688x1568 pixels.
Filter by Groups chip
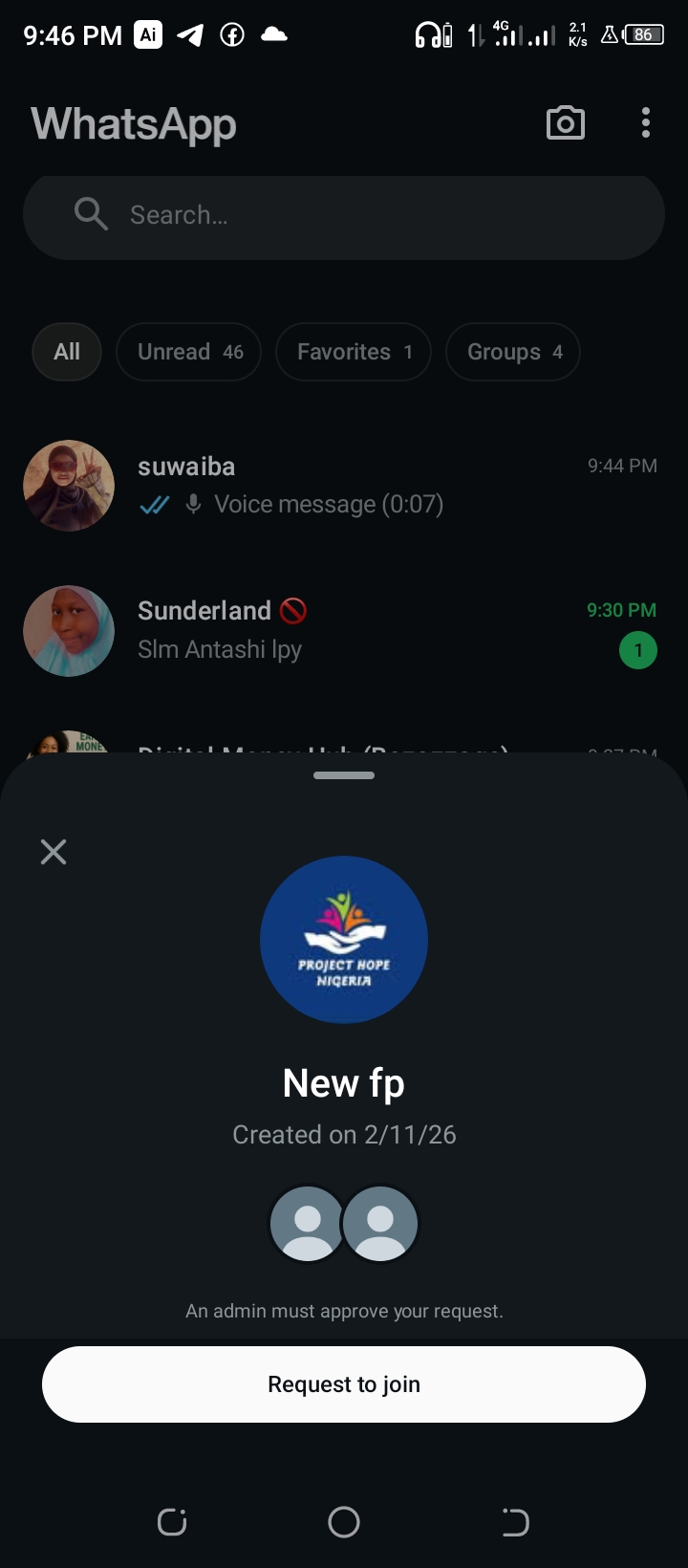[x=513, y=352]
